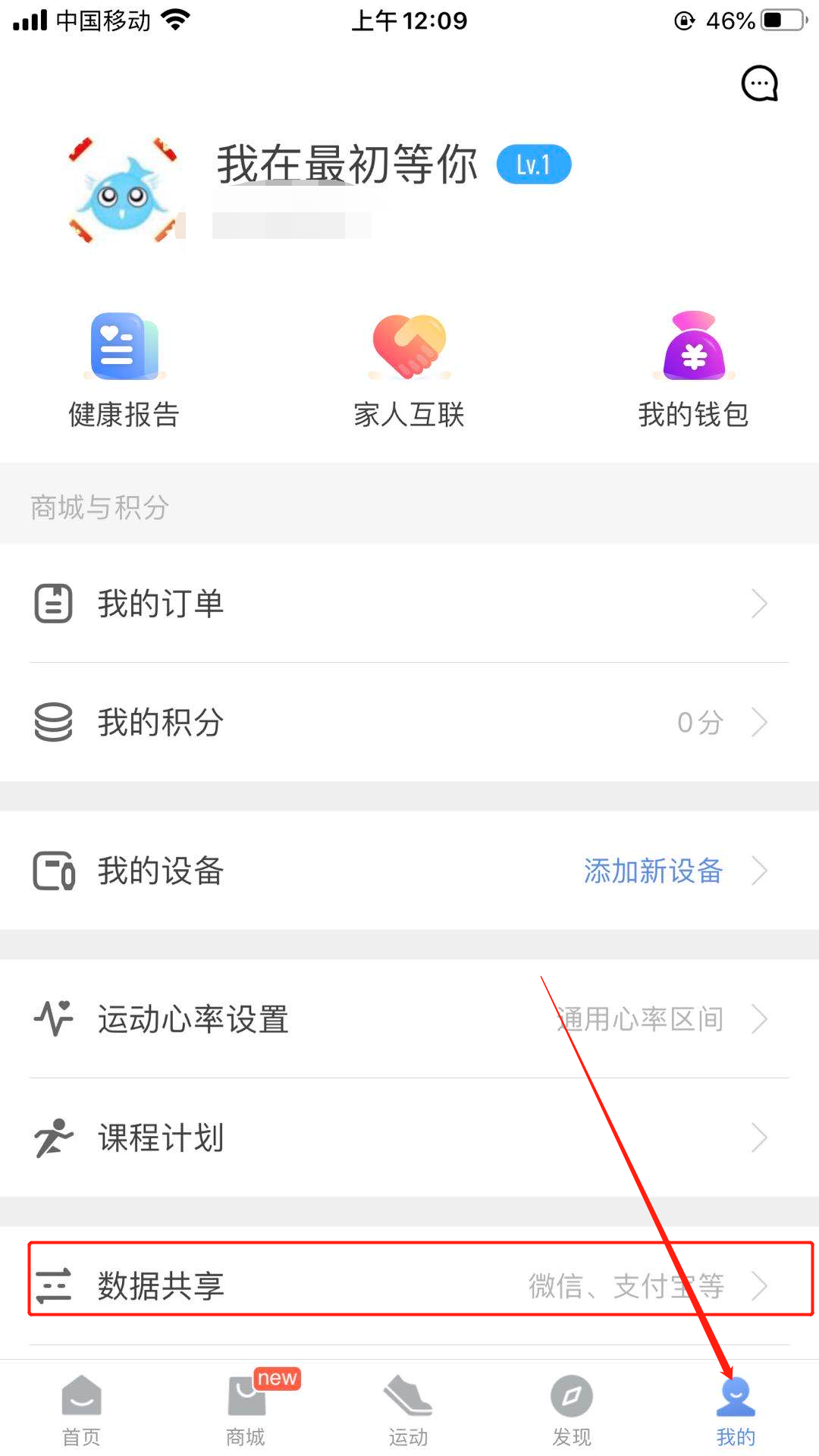819x1456 pixels.
Task: Select the 我的 tab
Action: tap(736, 1409)
